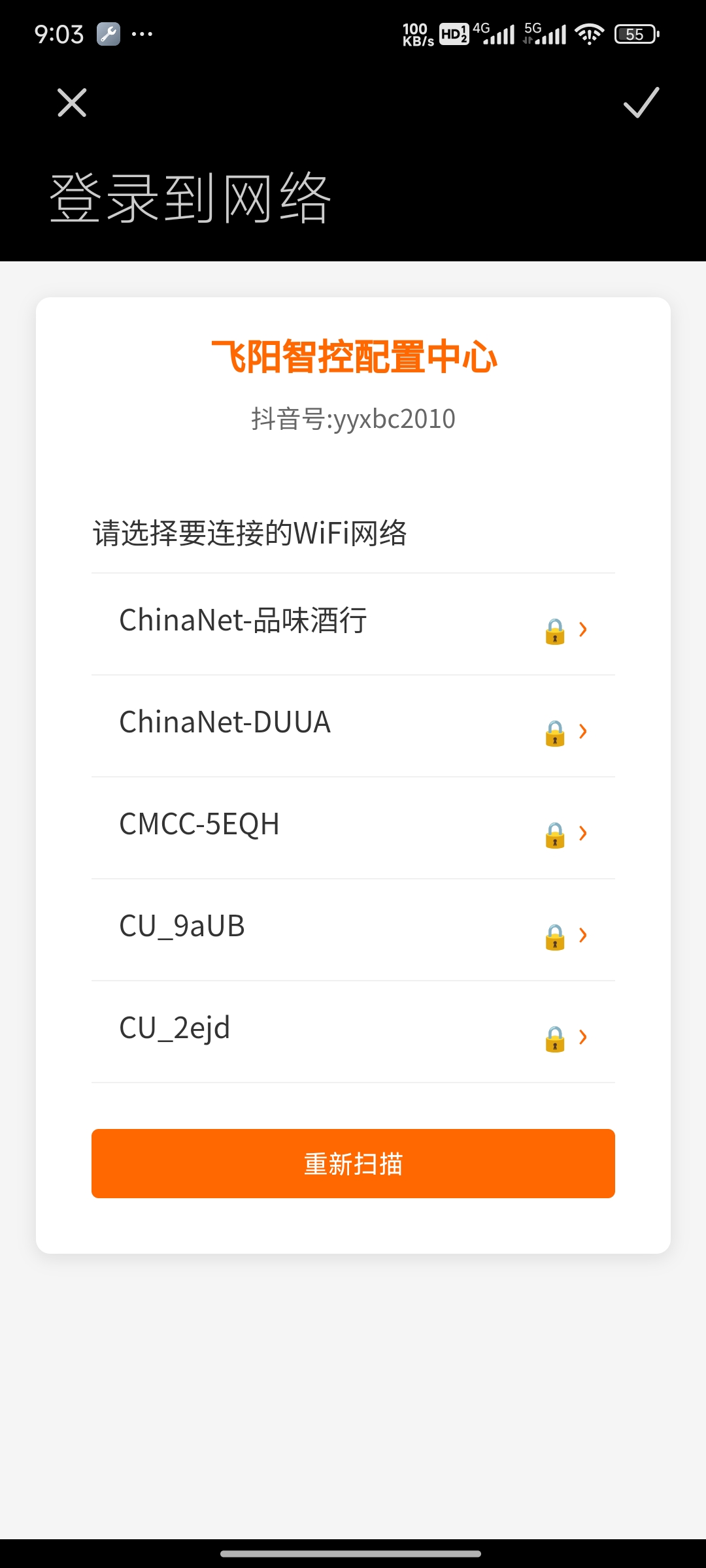Open the CMCC-5EQH WiFi entry

pyautogui.click(x=353, y=828)
